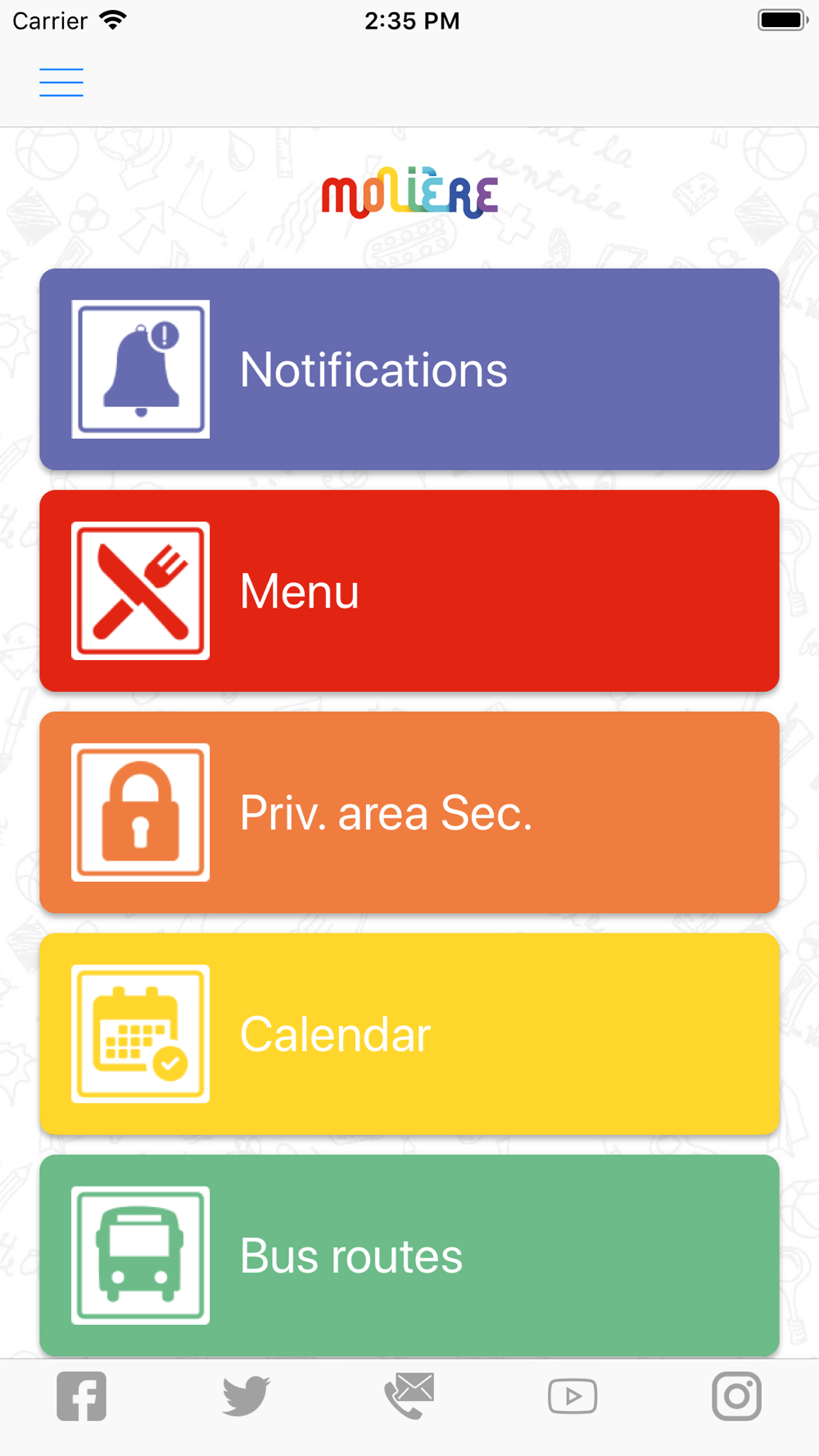The height and width of the screenshot is (1456, 819).
Task: View the school Menu
Action: pos(409,591)
